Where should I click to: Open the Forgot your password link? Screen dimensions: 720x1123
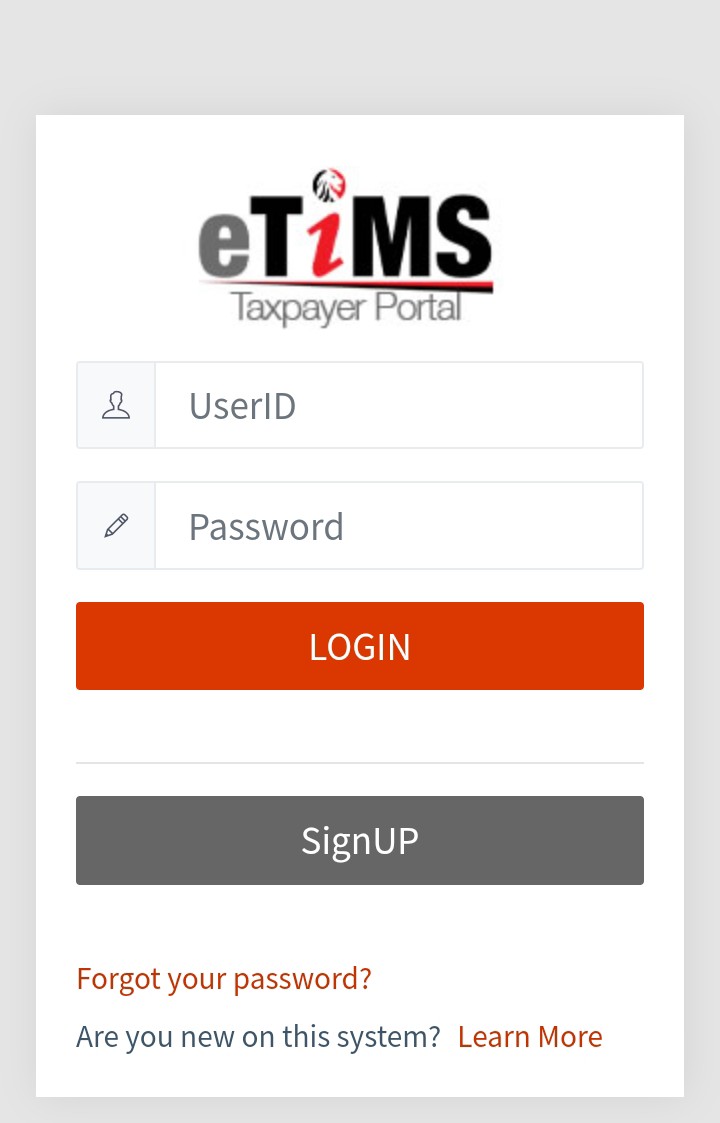coord(224,978)
